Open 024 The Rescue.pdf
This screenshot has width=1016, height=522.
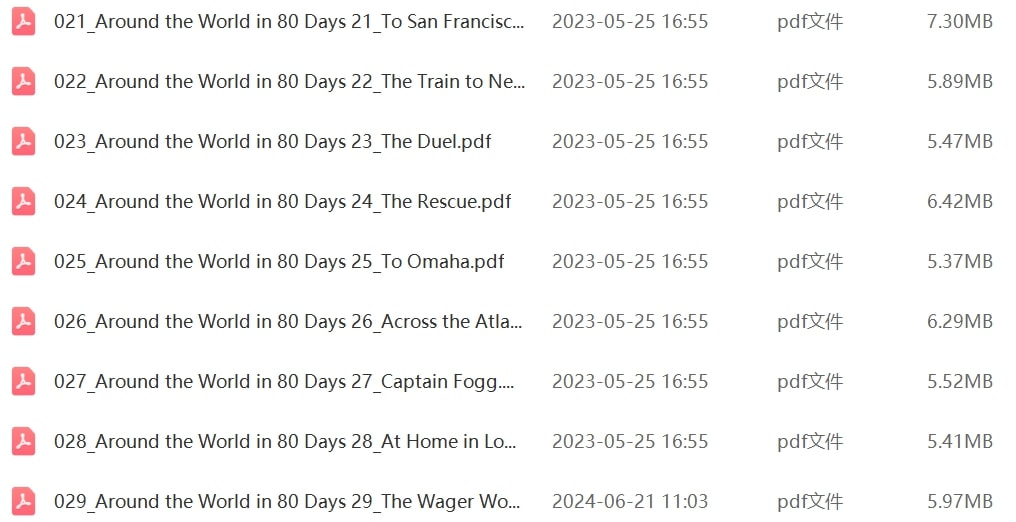tap(282, 202)
